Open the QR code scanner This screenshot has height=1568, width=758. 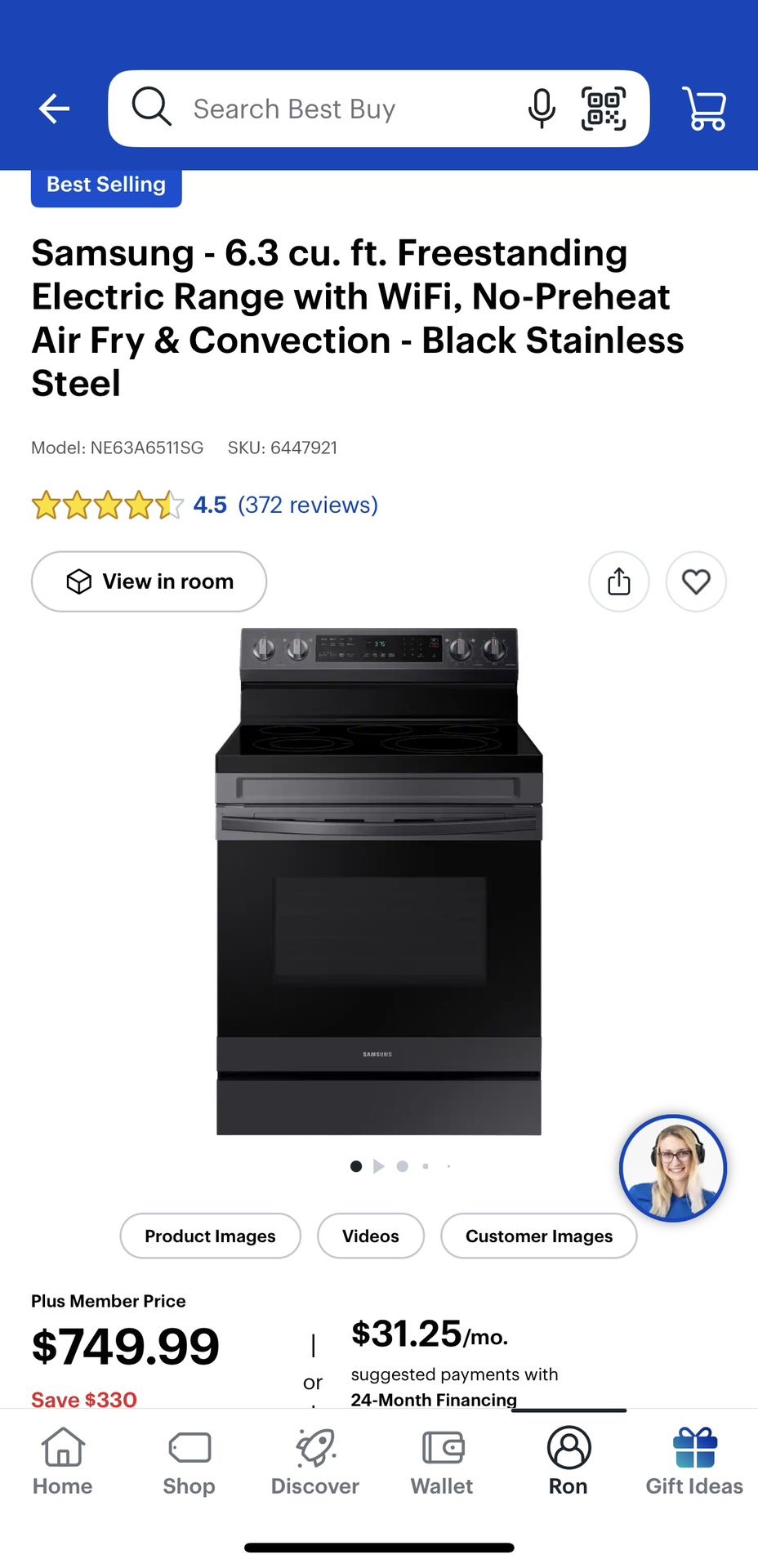(604, 108)
